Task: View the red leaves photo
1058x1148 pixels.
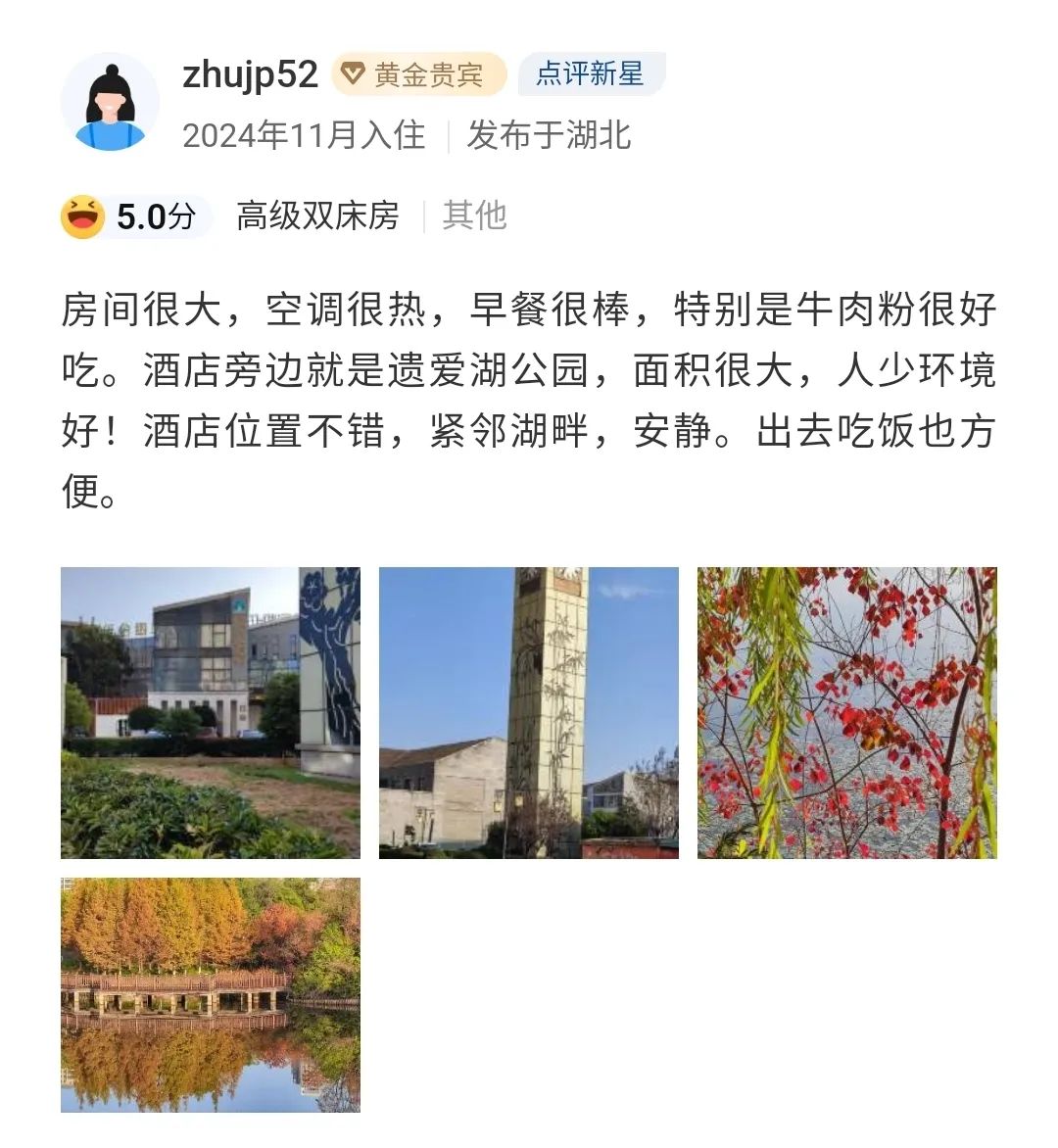Action: click(x=846, y=712)
